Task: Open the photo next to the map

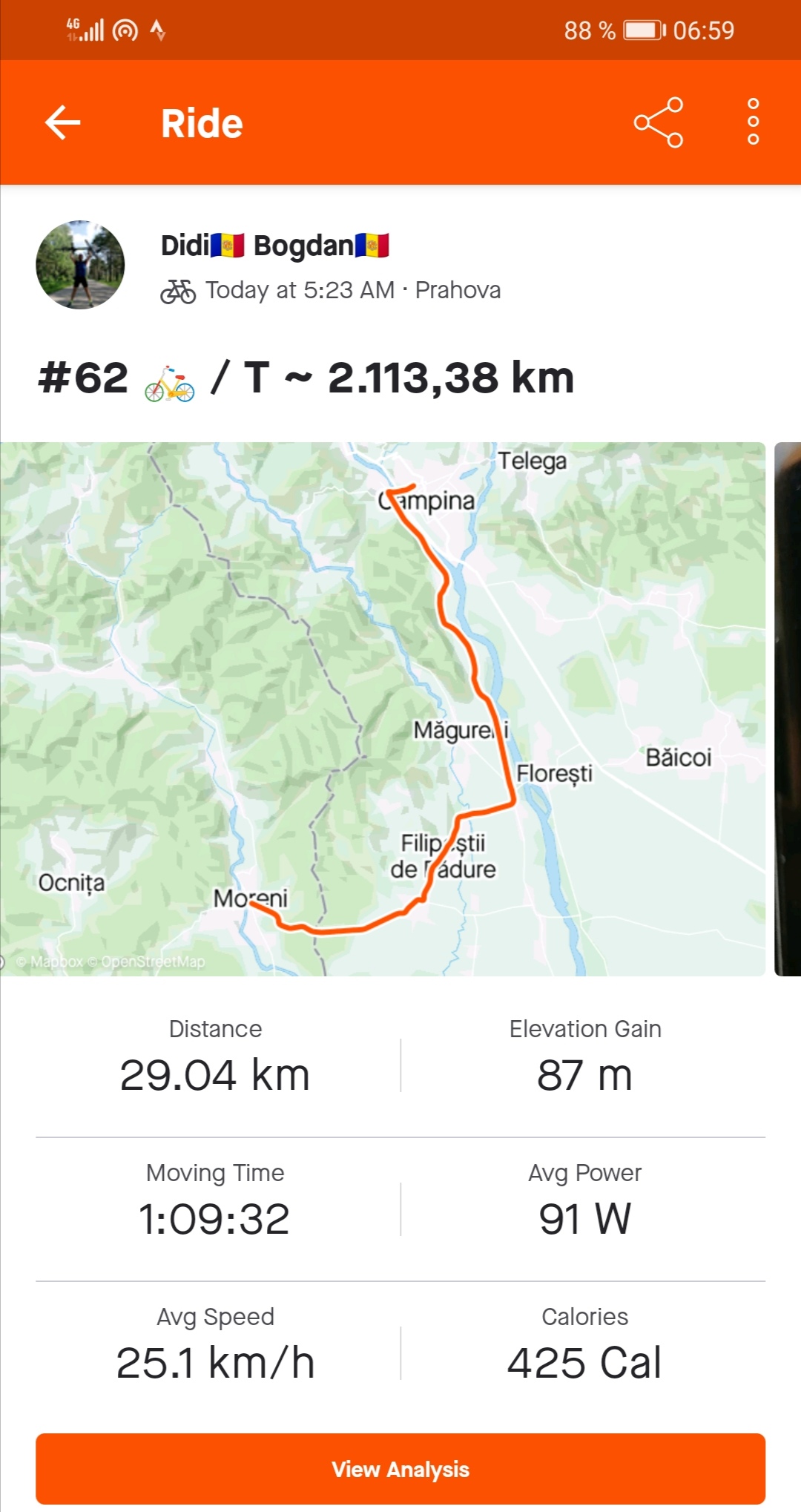Action: pos(788,709)
